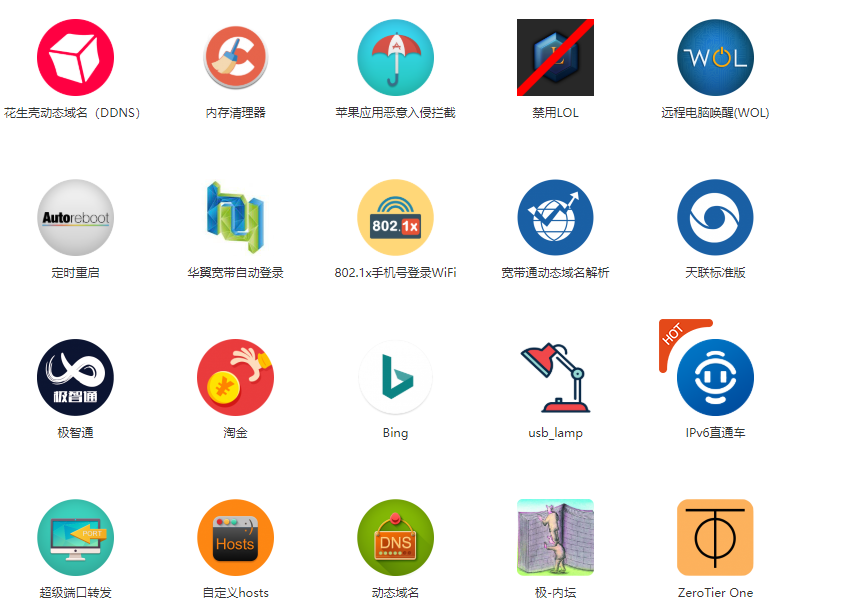This screenshot has width=864, height=609.
Task: Open 华翼宽带自动登录 plugin
Action: click(x=235, y=218)
